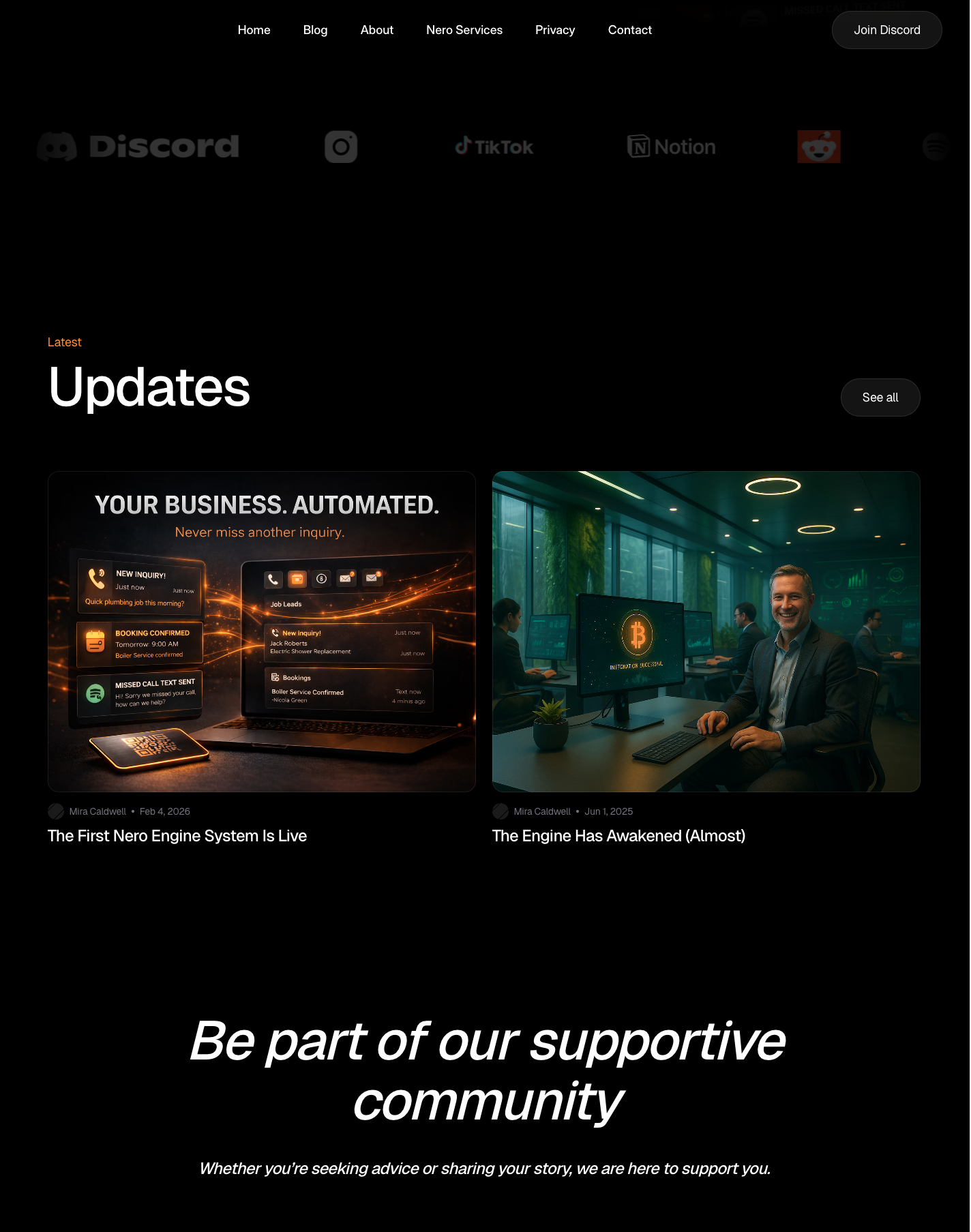This screenshot has height=1232, width=971.
Task: Select the Spotify icon
Action: [x=936, y=146]
